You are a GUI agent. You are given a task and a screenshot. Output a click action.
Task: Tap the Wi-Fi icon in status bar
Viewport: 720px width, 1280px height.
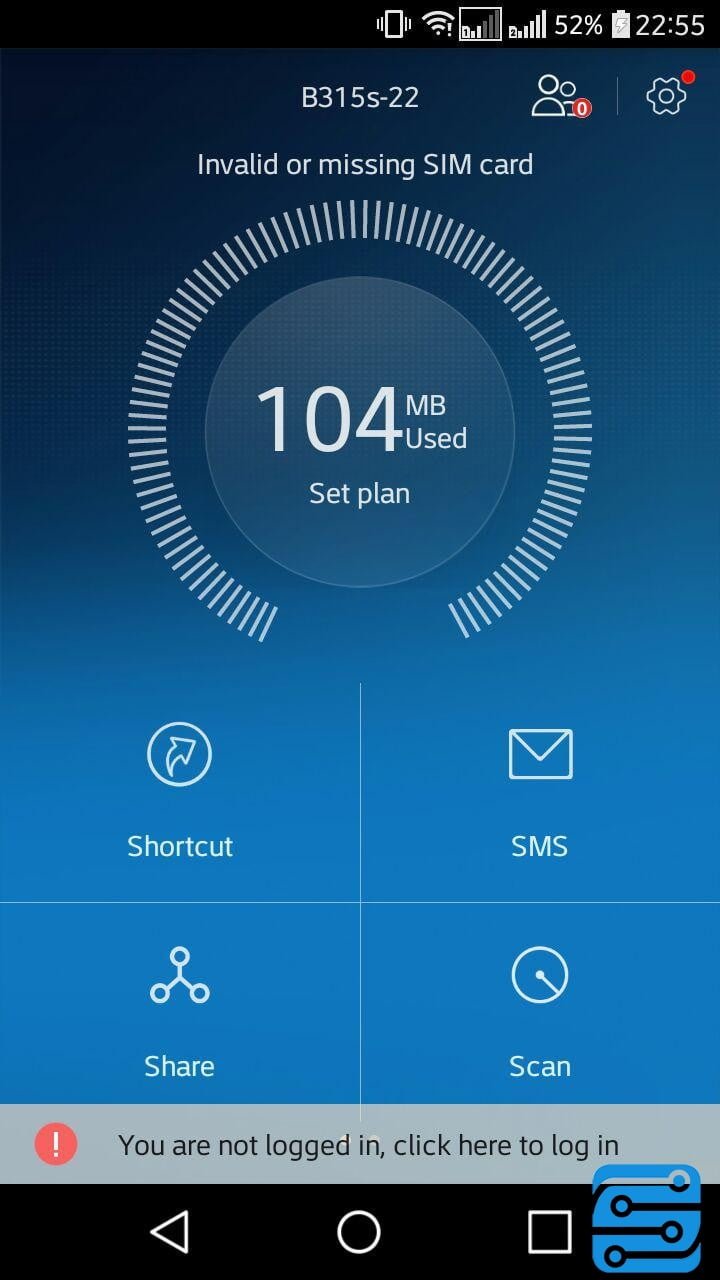tap(439, 22)
